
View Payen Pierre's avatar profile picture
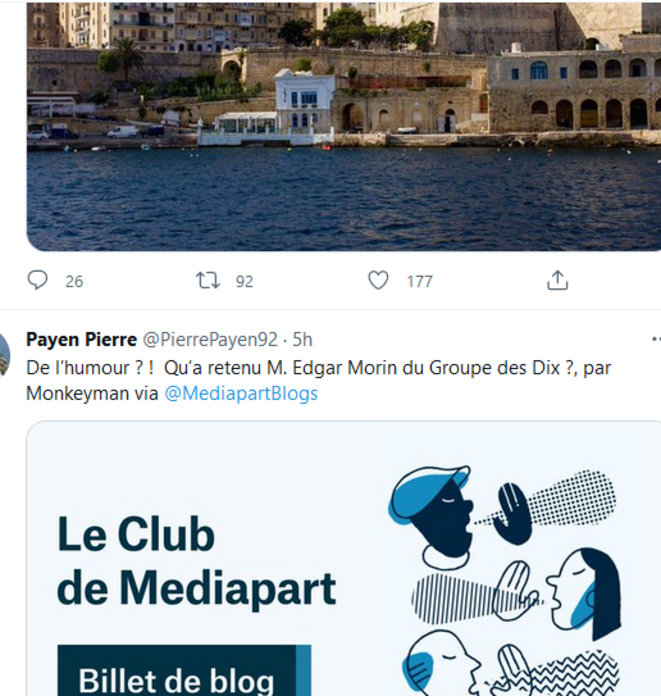coord(4,355)
